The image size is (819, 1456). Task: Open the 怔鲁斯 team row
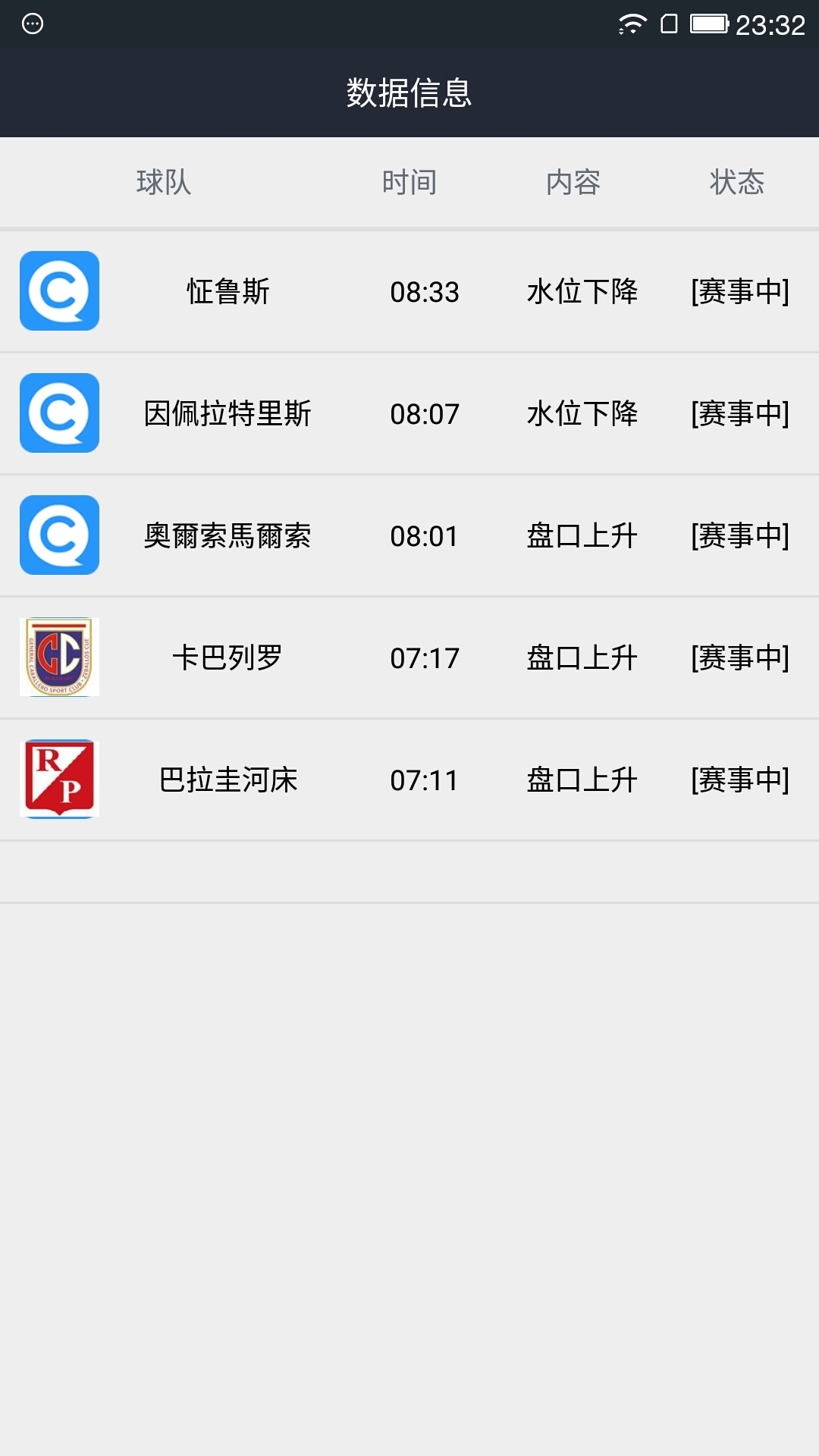point(409,292)
